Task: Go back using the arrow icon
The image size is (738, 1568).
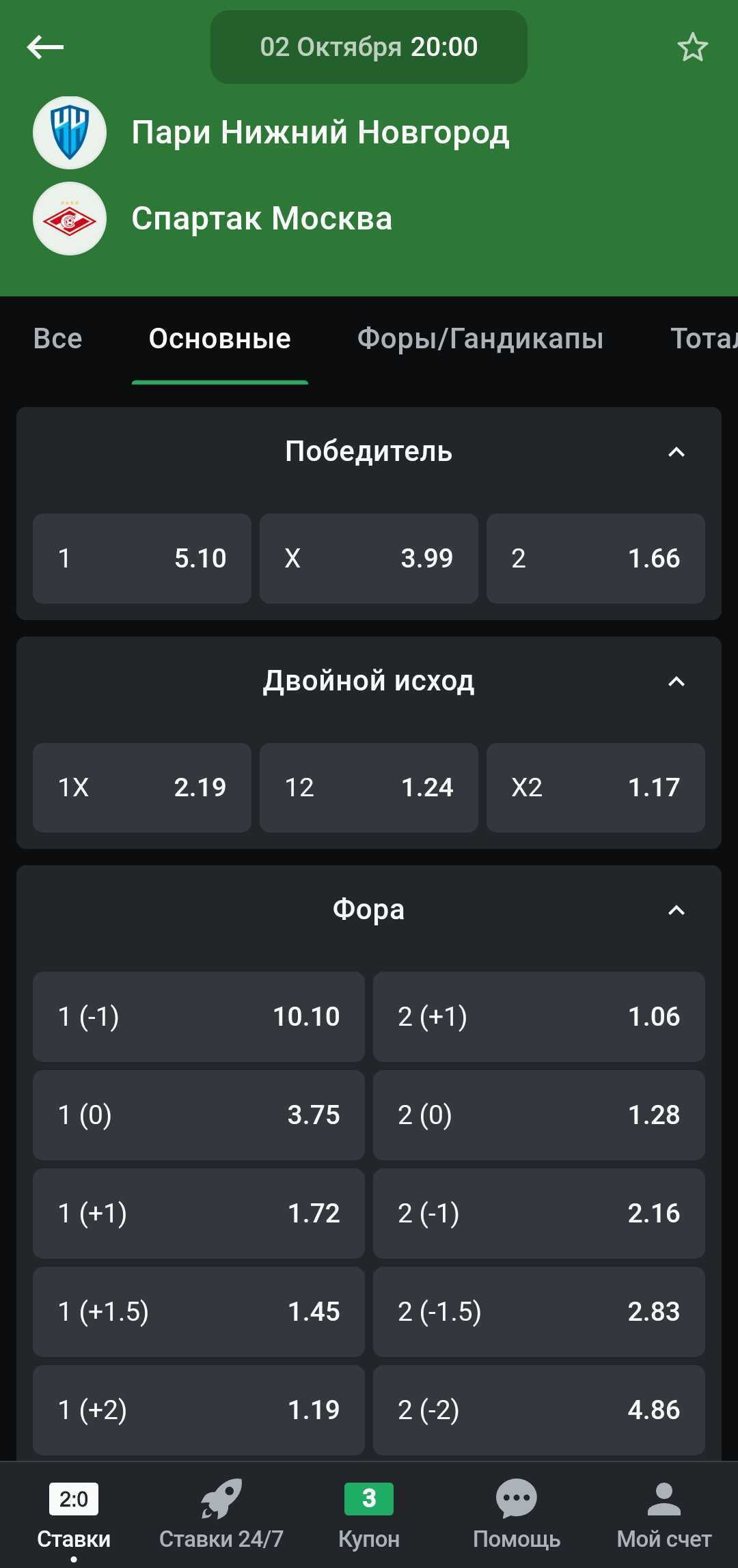Action: click(45, 47)
